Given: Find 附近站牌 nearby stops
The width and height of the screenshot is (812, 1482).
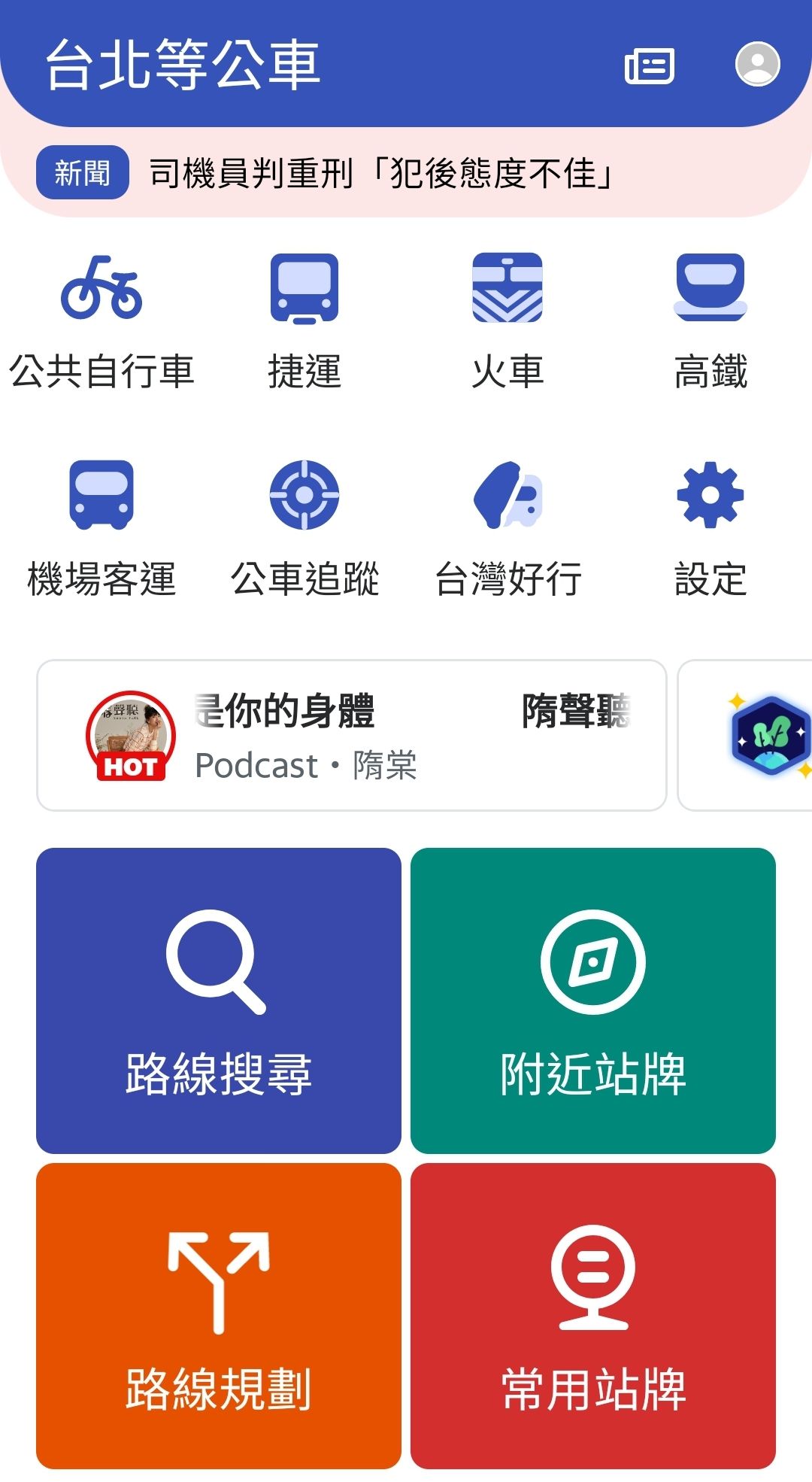Looking at the screenshot, I should click(593, 1001).
